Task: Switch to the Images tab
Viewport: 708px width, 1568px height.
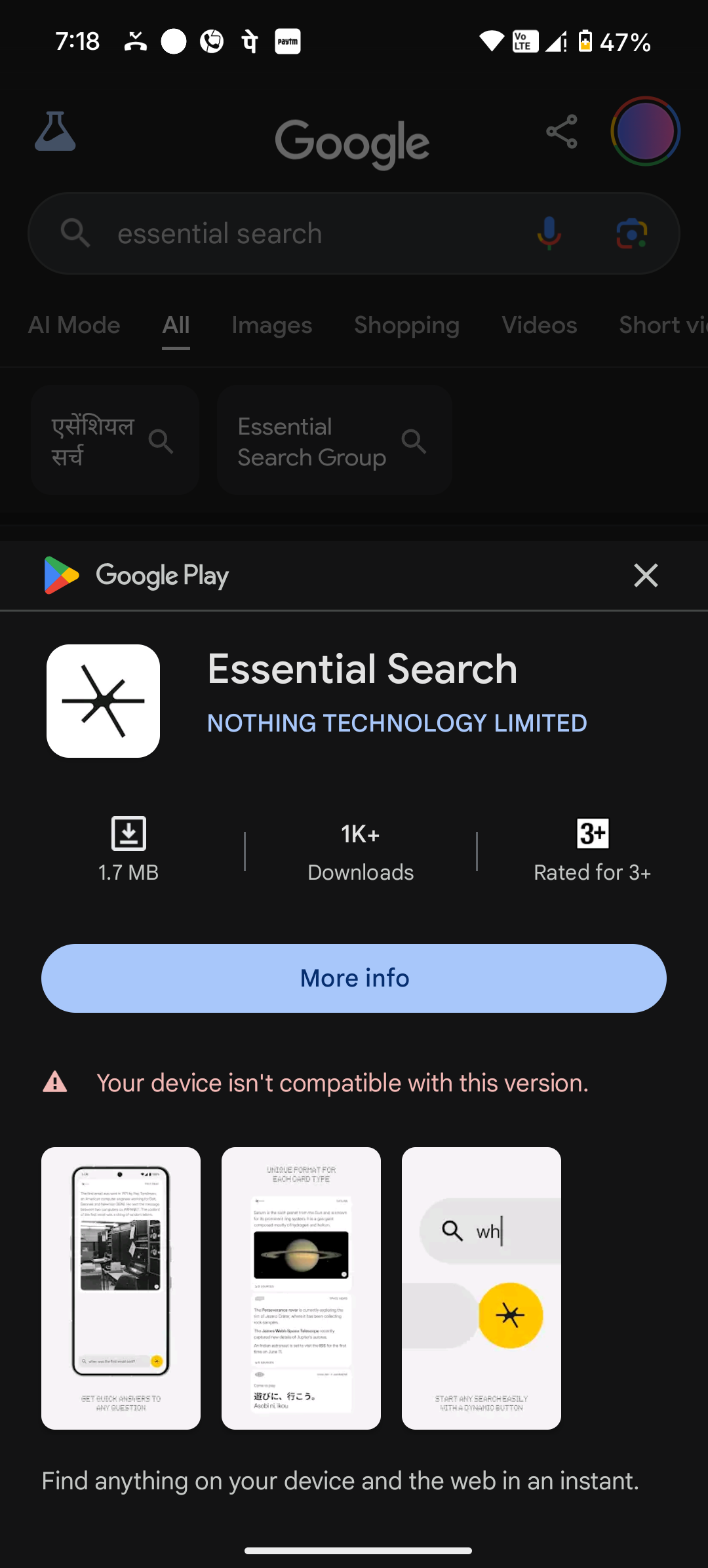Action: 271,325
